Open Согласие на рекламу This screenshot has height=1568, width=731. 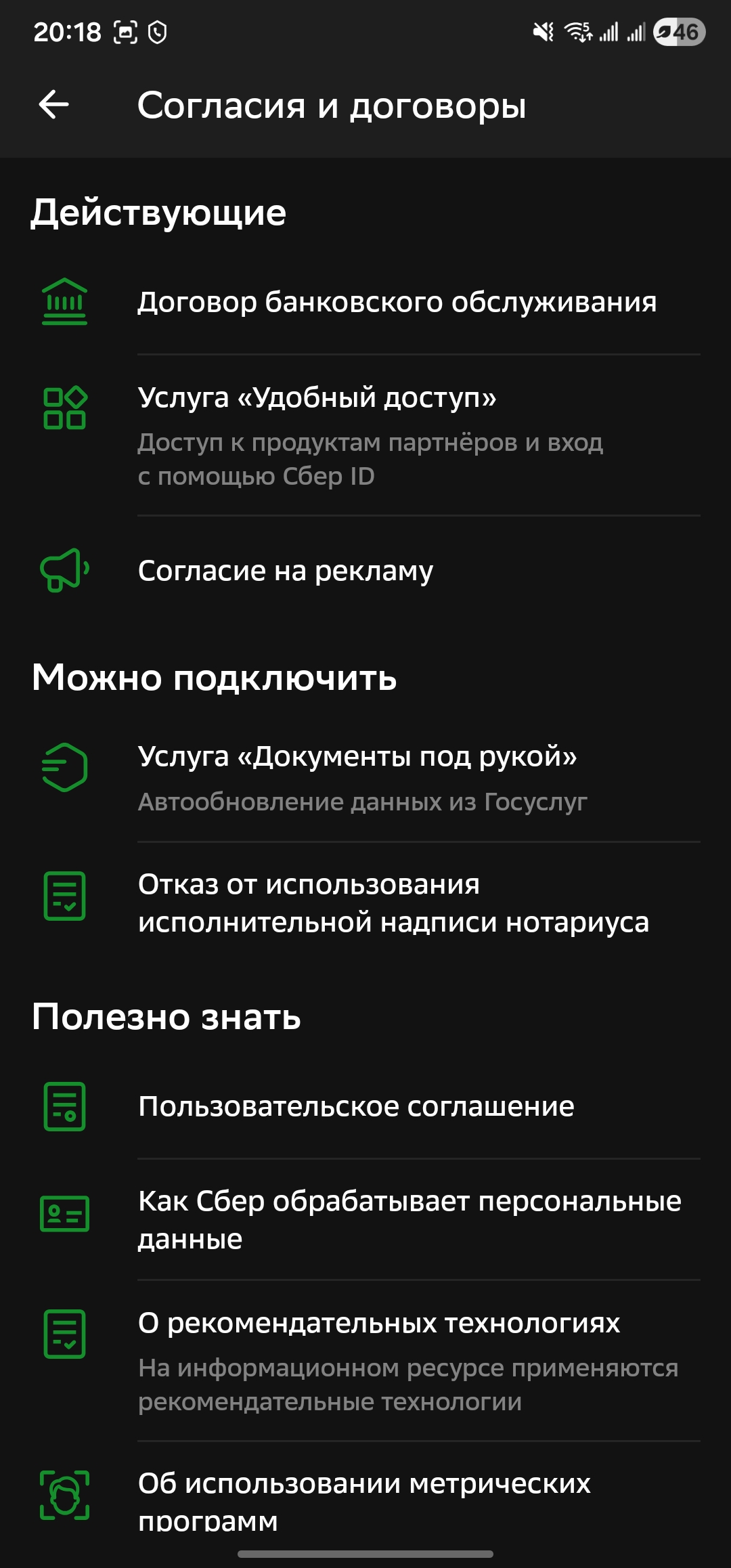pyautogui.click(x=286, y=571)
